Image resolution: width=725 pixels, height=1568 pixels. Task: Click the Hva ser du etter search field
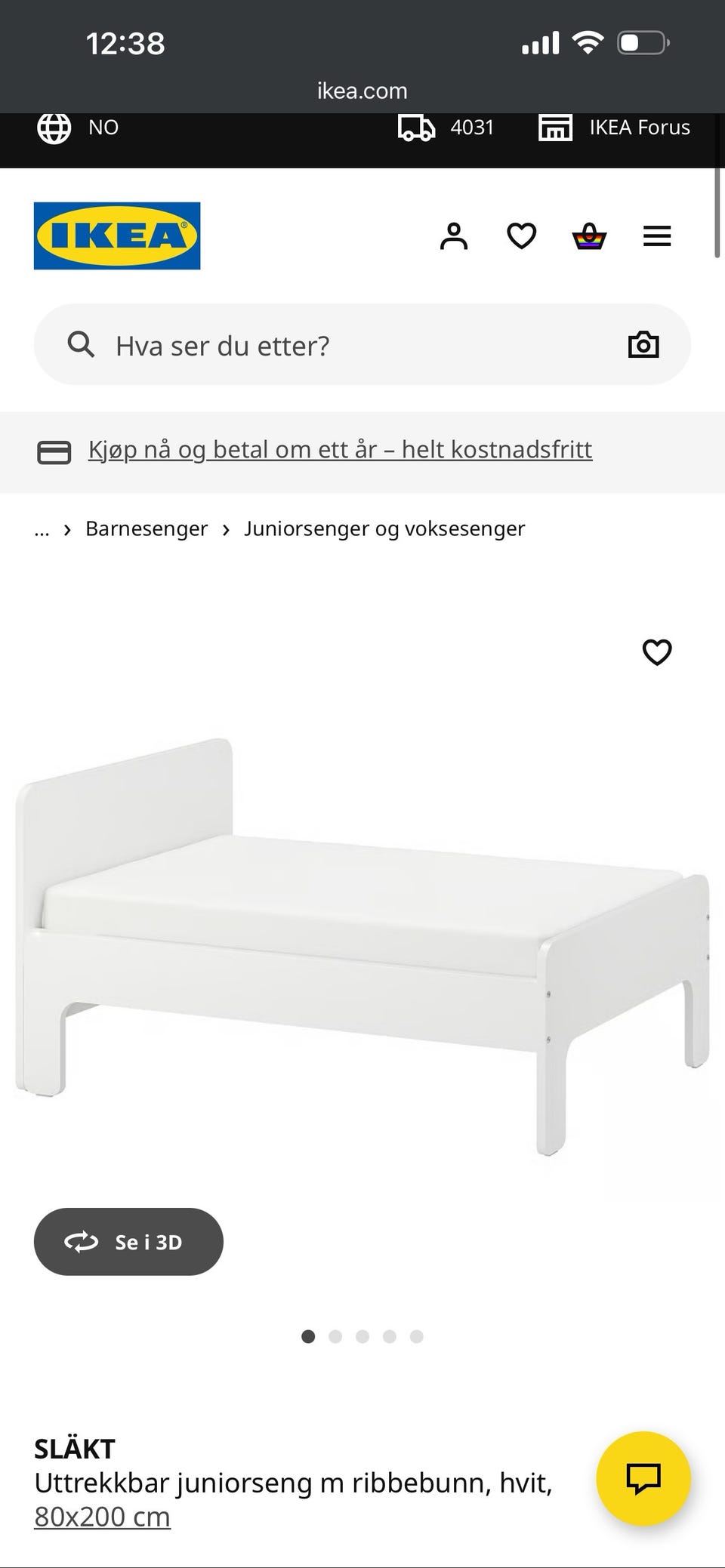point(302,344)
